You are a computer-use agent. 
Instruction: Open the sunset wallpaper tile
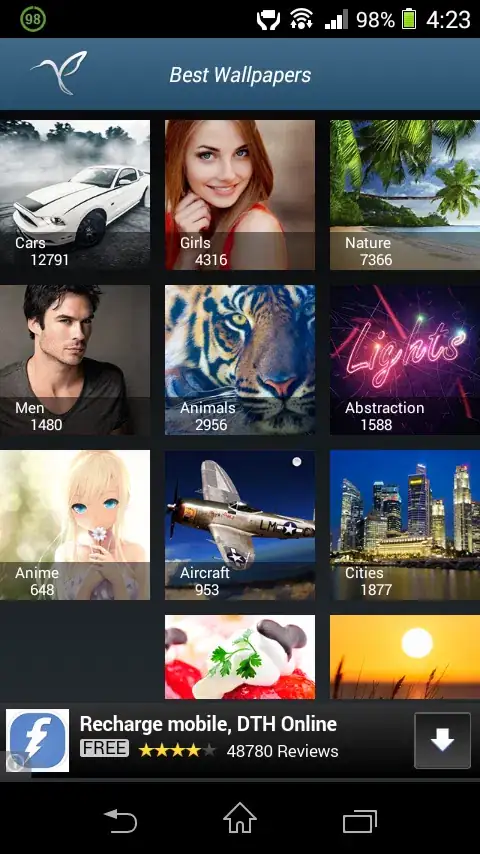coord(405,657)
